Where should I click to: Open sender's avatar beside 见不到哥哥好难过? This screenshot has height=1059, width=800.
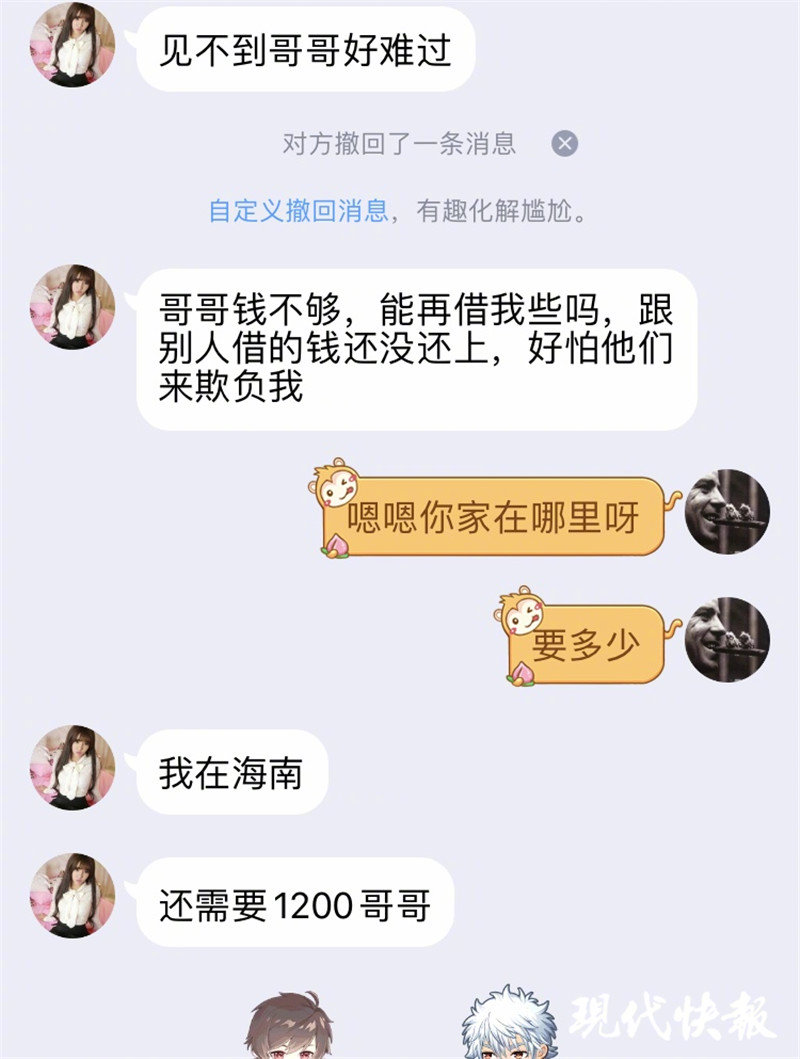[x=72, y=45]
